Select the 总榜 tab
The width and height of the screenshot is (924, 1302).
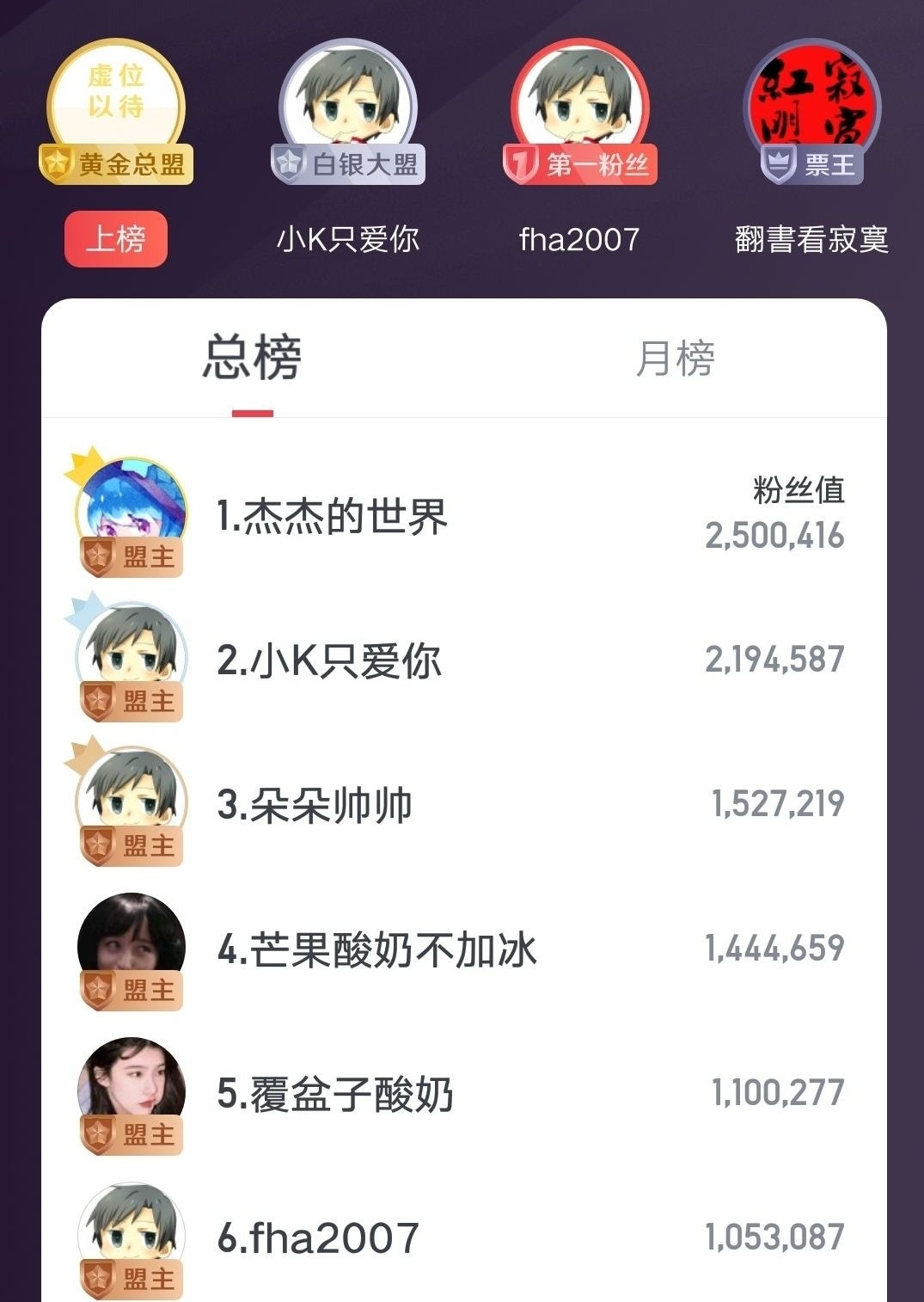(x=252, y=359)
